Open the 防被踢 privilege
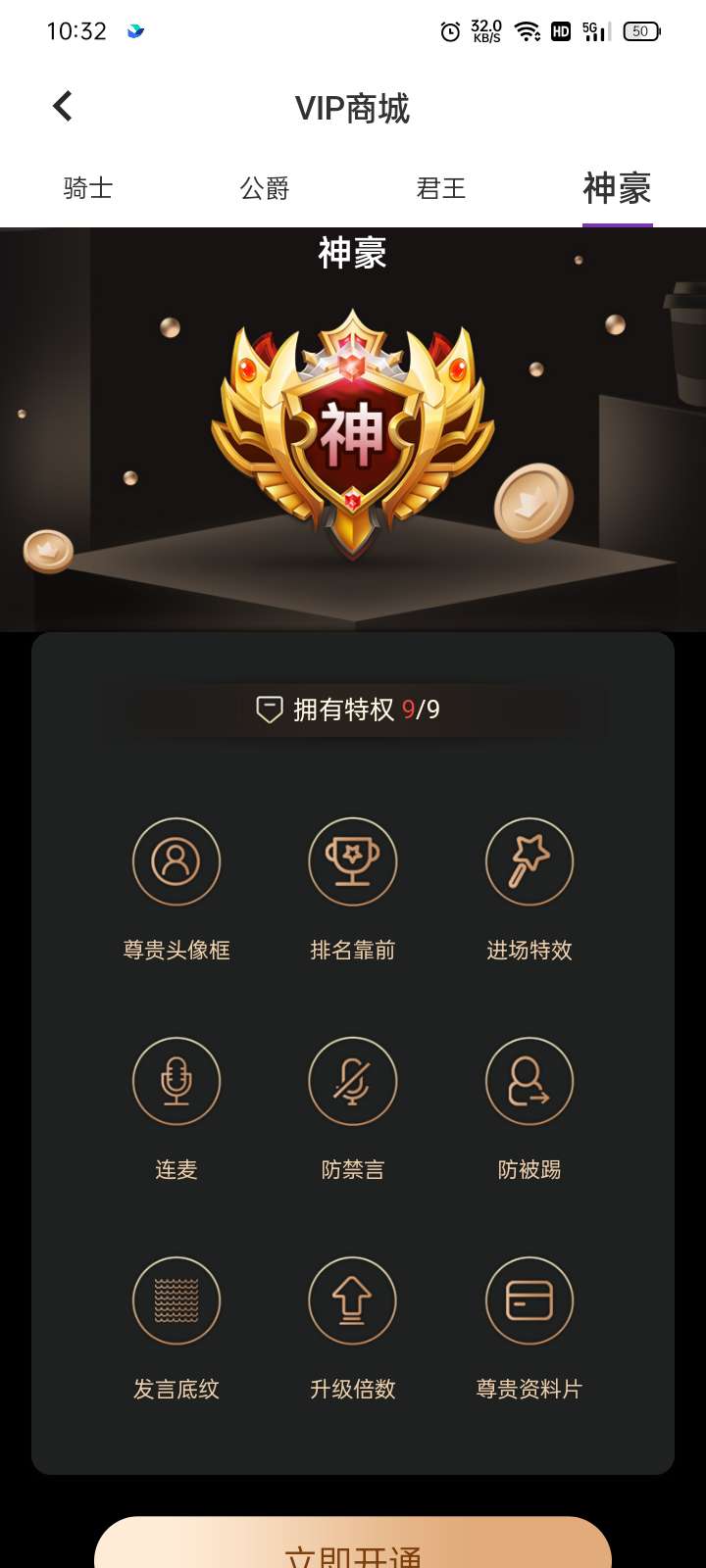Viewport: 706px width, 1568px height. pos(529,1082)
